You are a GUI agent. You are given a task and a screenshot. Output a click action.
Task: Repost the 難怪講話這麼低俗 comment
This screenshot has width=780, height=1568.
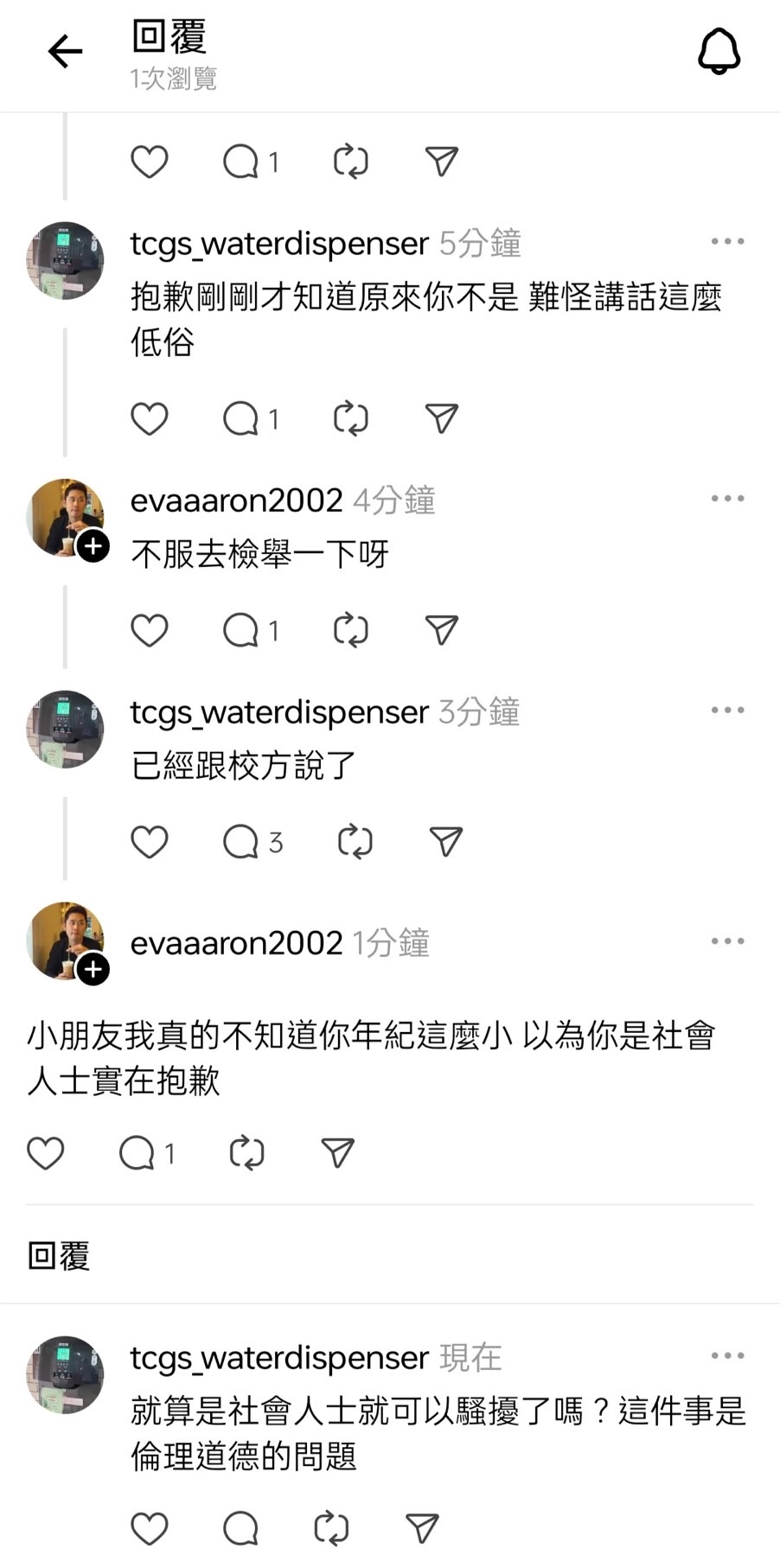[351, 419]
